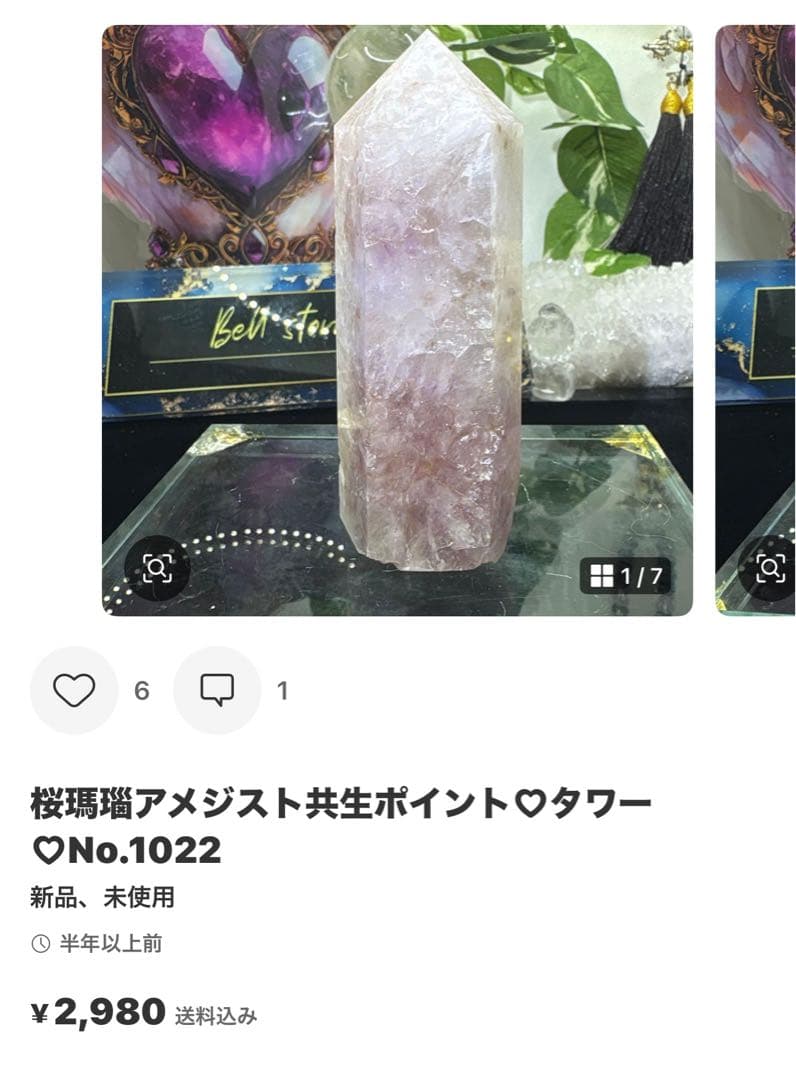Screen dimensions: 796x1080
Task: Click the ¥2,980 price text
Action: [99, 1012]
